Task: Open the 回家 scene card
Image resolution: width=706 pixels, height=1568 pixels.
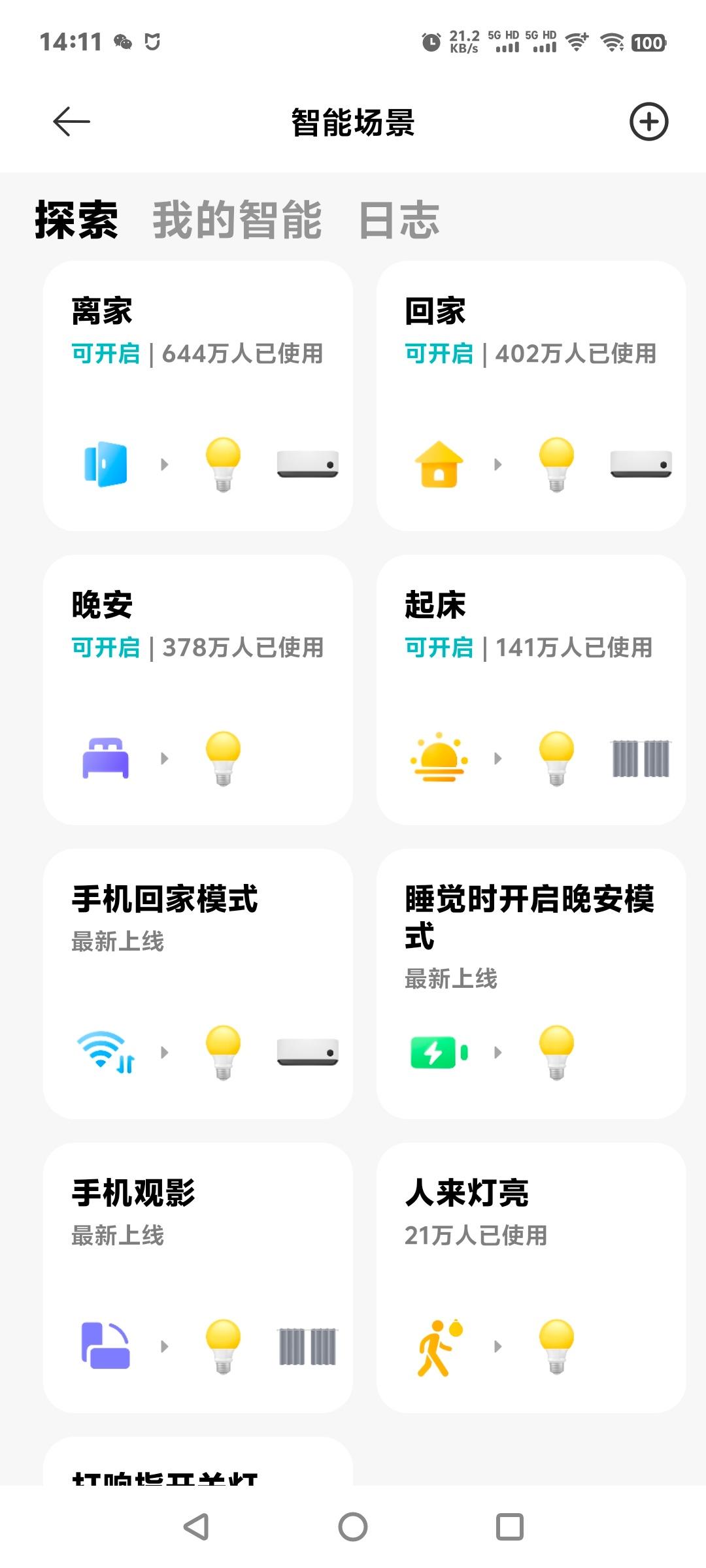Action: (x=531, y=396)
